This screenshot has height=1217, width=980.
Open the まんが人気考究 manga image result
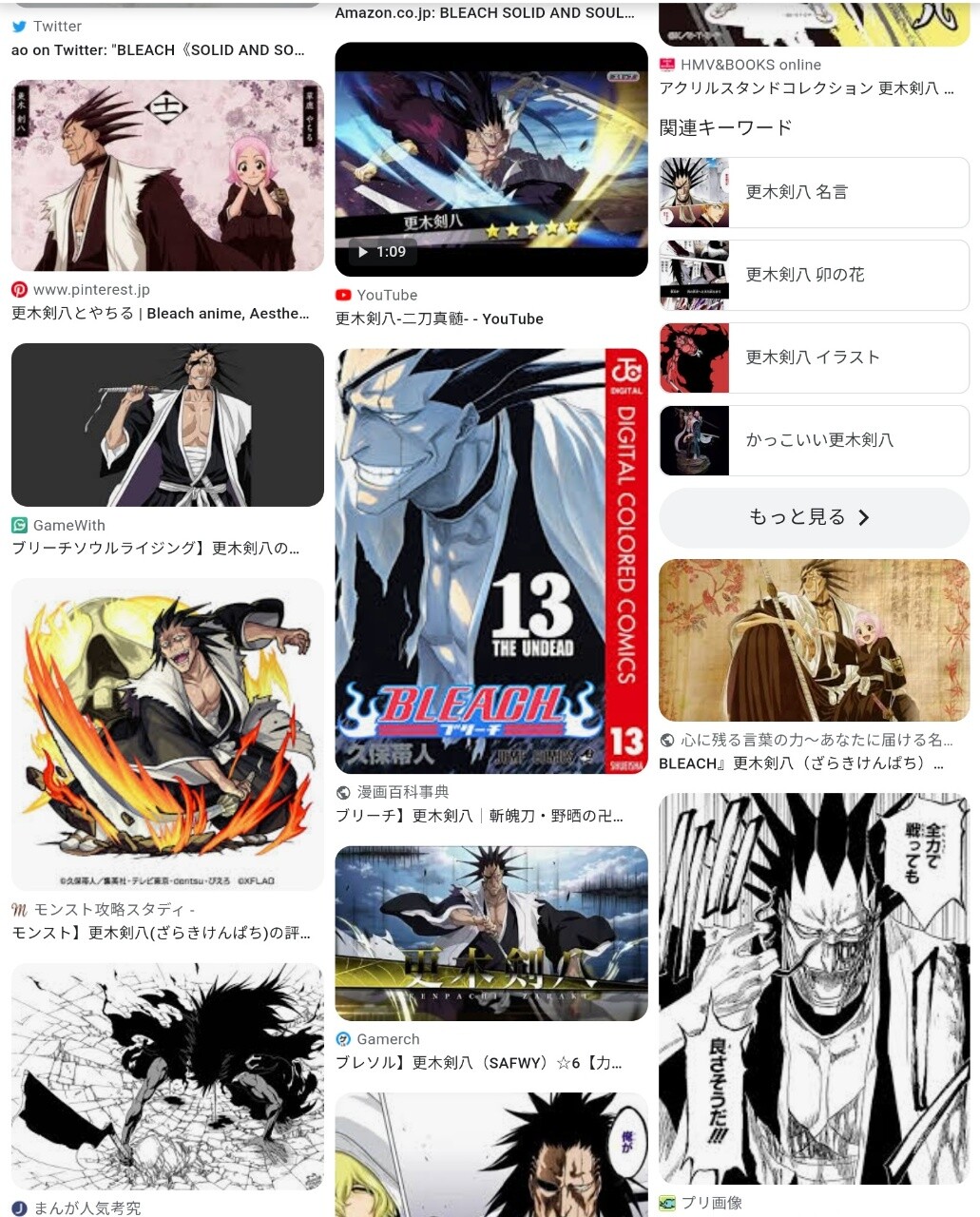[x=167, y=1076]
